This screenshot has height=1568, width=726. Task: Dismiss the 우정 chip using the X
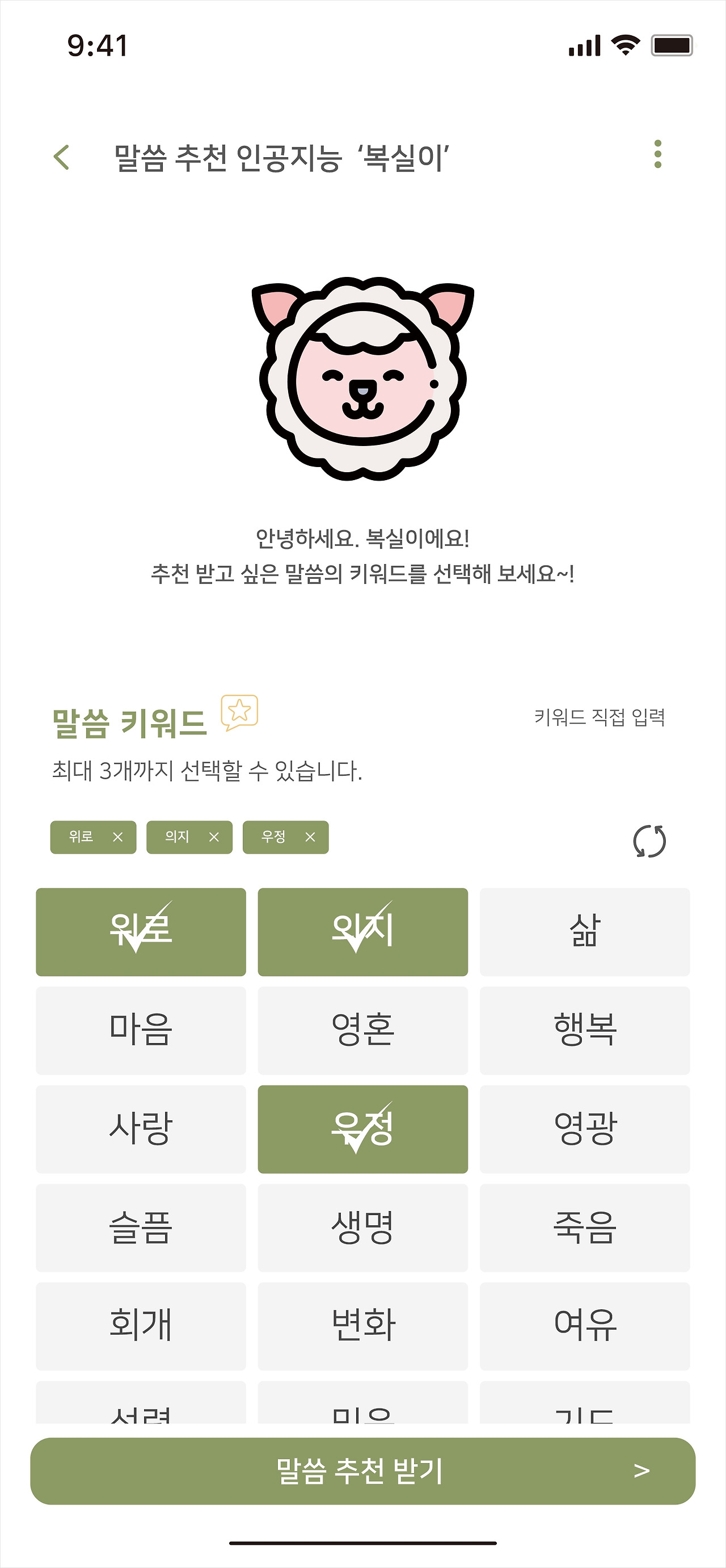[309, 838]
